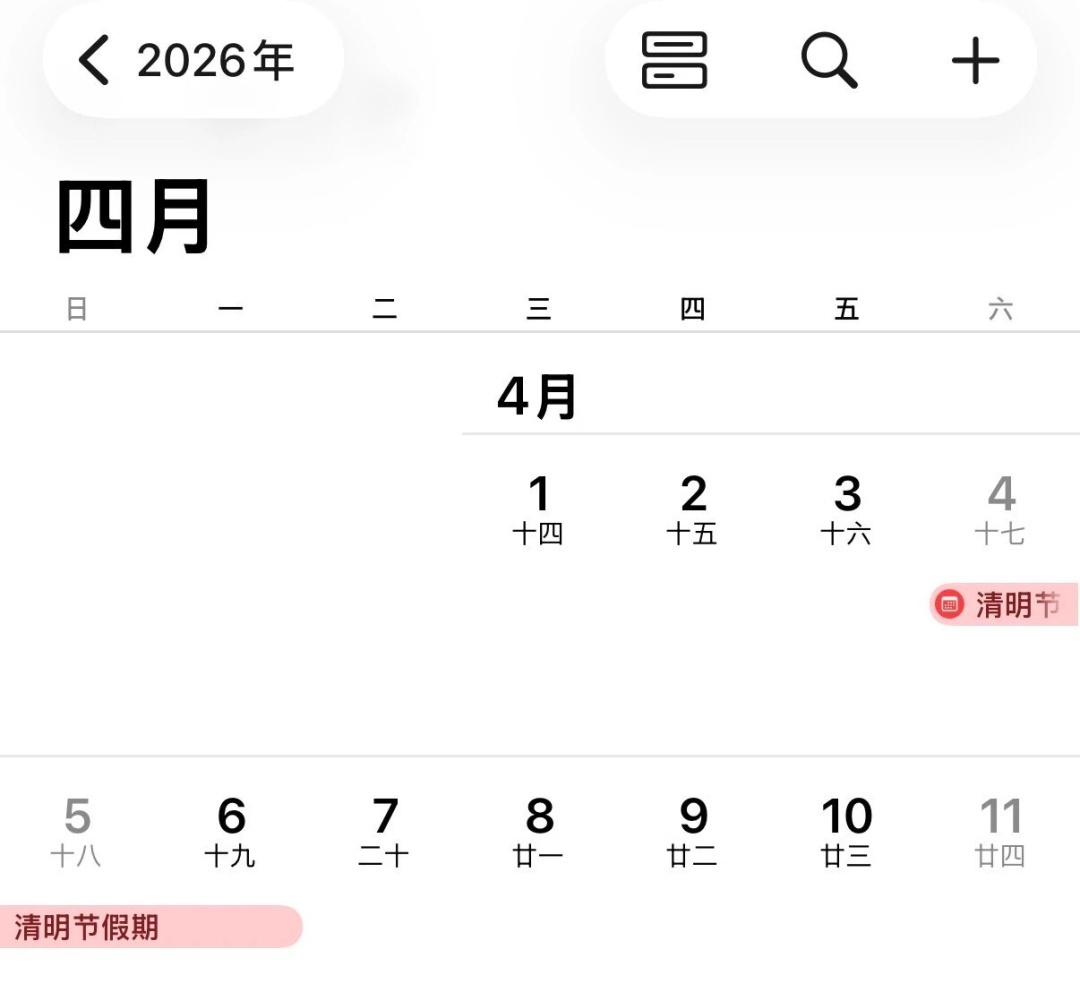Open the 清明节 event on April 4
The height and width of the screenshot is (992, 1080).
(1005, 605)
